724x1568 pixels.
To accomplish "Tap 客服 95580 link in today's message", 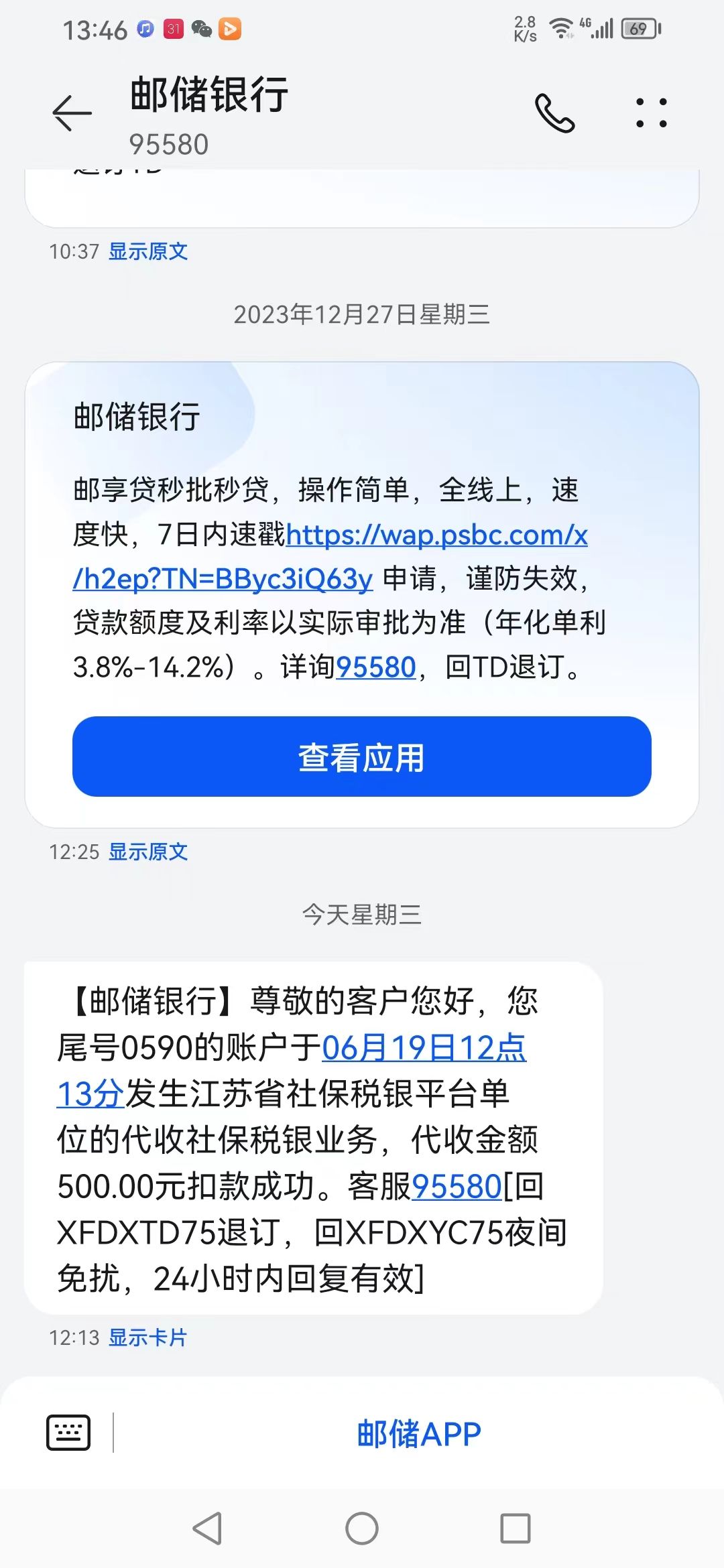I will (x=457, y=1187).
